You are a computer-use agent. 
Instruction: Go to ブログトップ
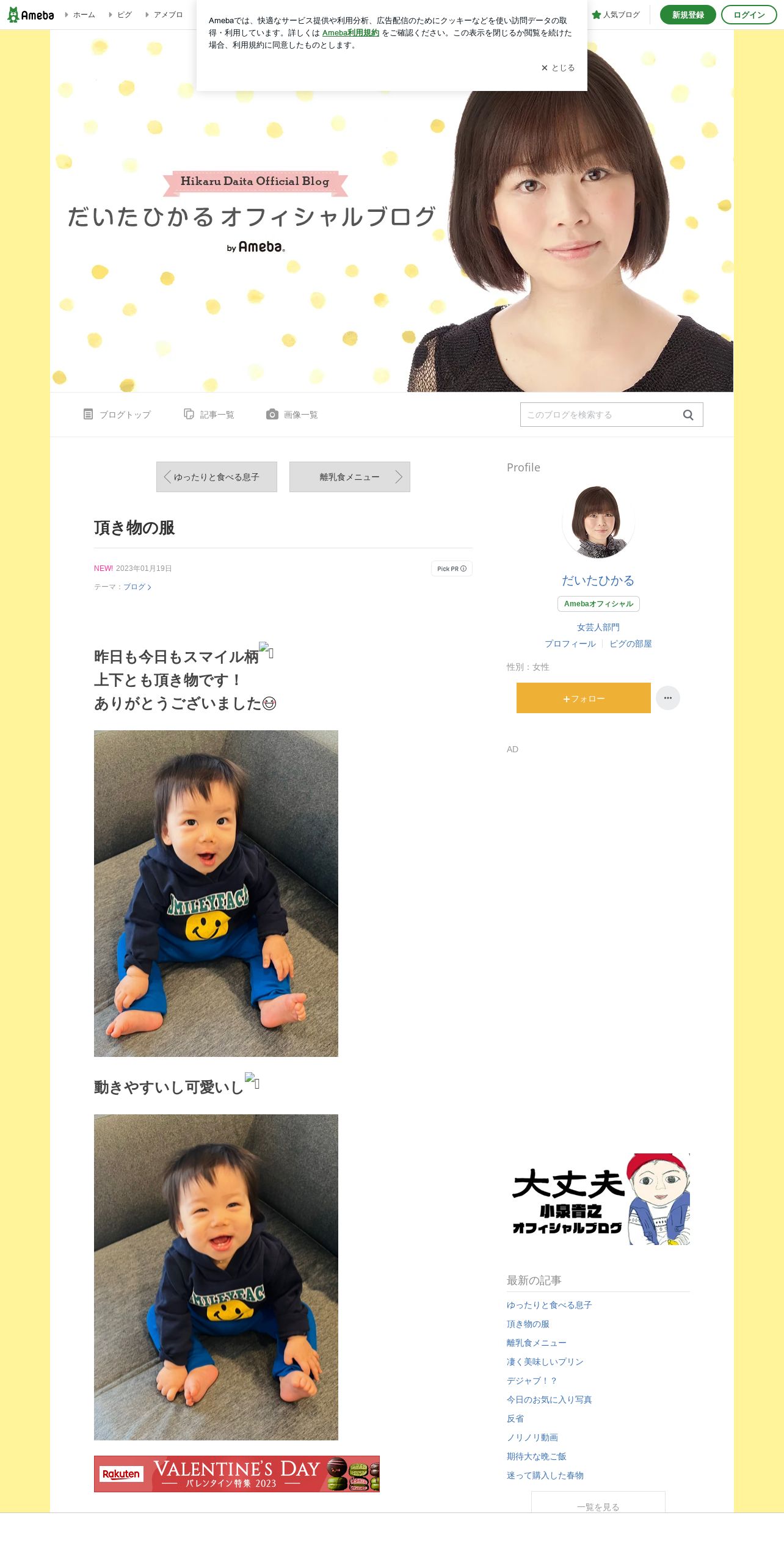point(117,415)
